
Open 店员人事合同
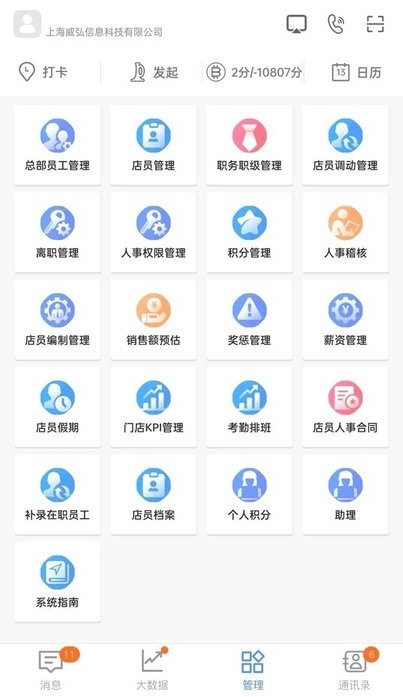point(345,407)
